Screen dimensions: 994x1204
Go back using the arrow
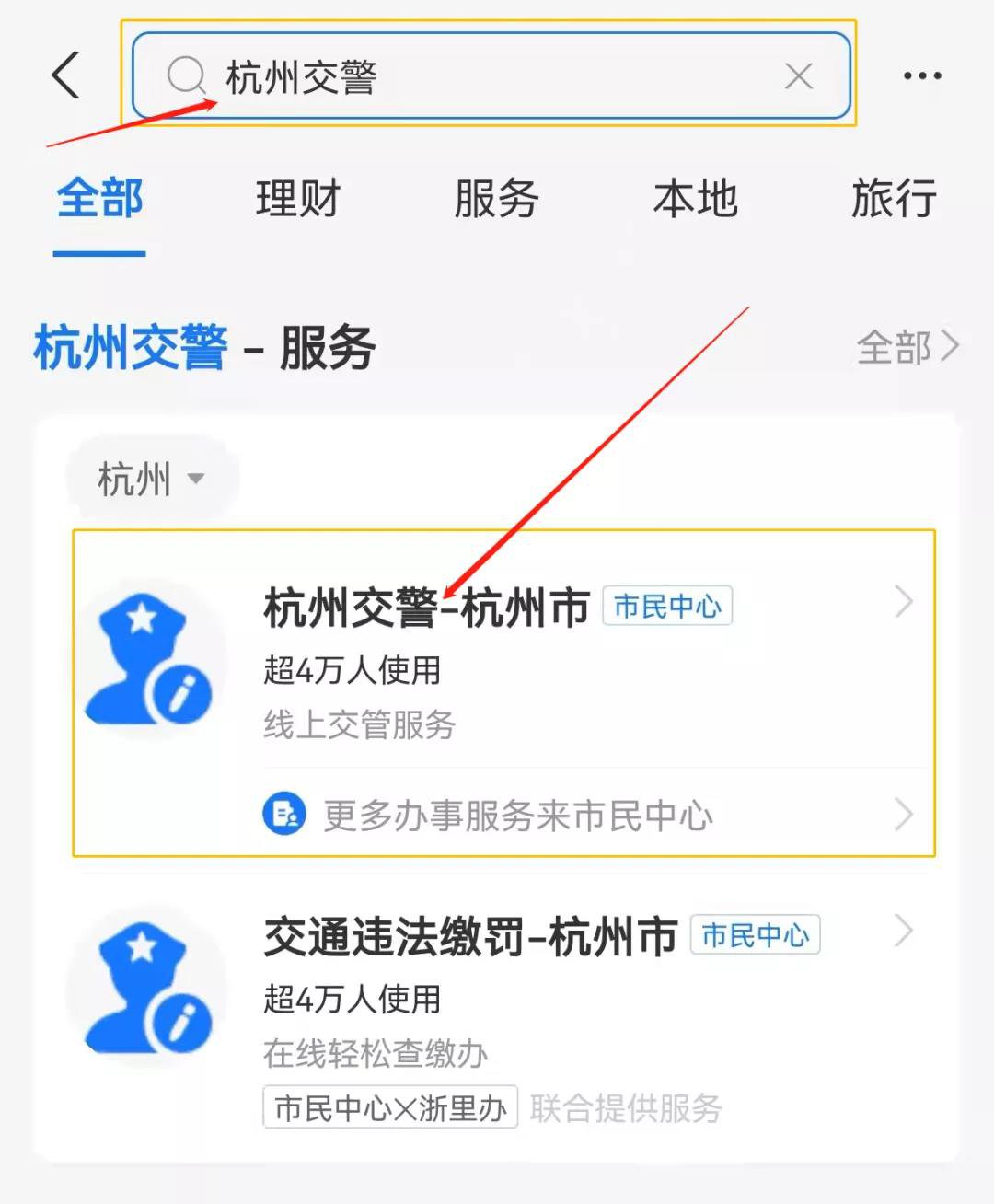tap(66, 75)
